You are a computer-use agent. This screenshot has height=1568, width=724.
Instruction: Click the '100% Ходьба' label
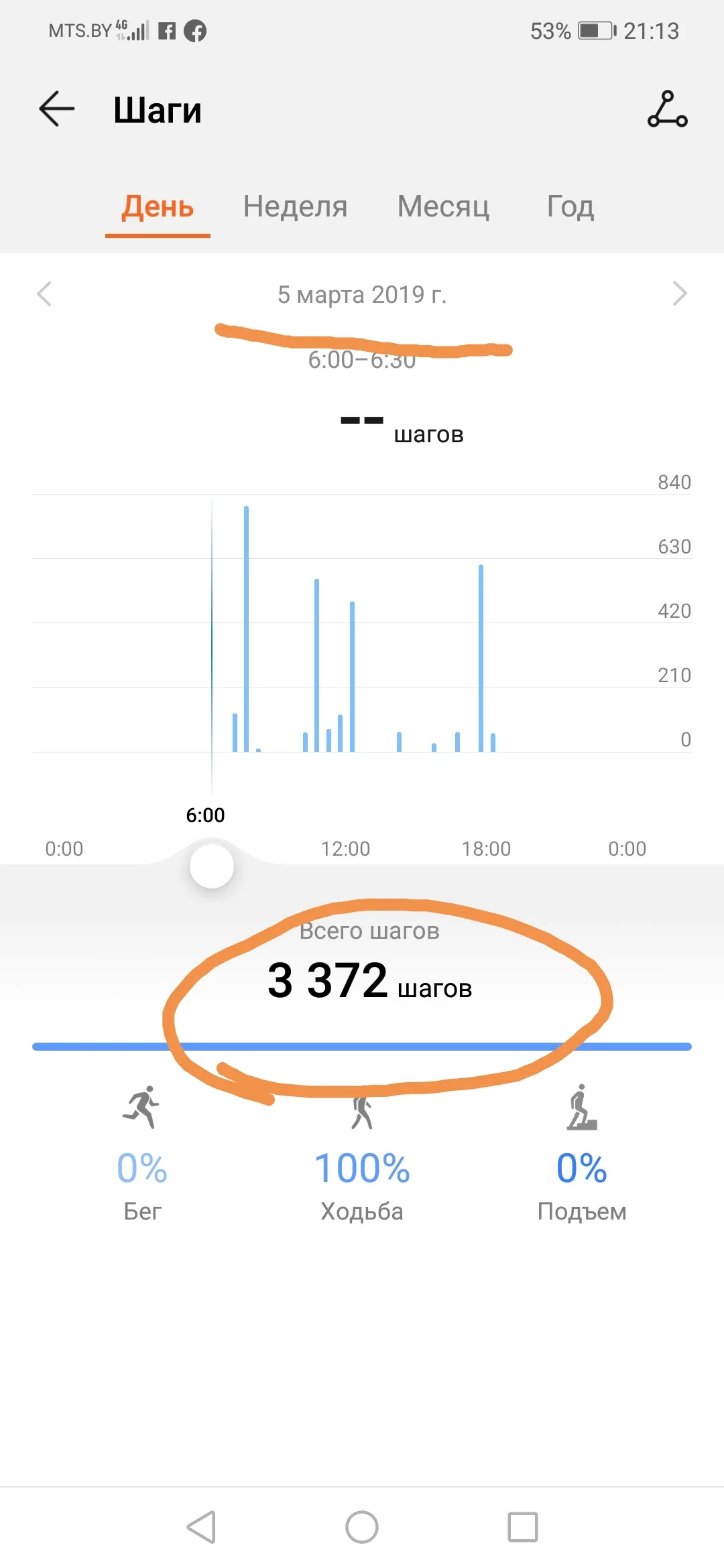click(x=362, y=1186)
